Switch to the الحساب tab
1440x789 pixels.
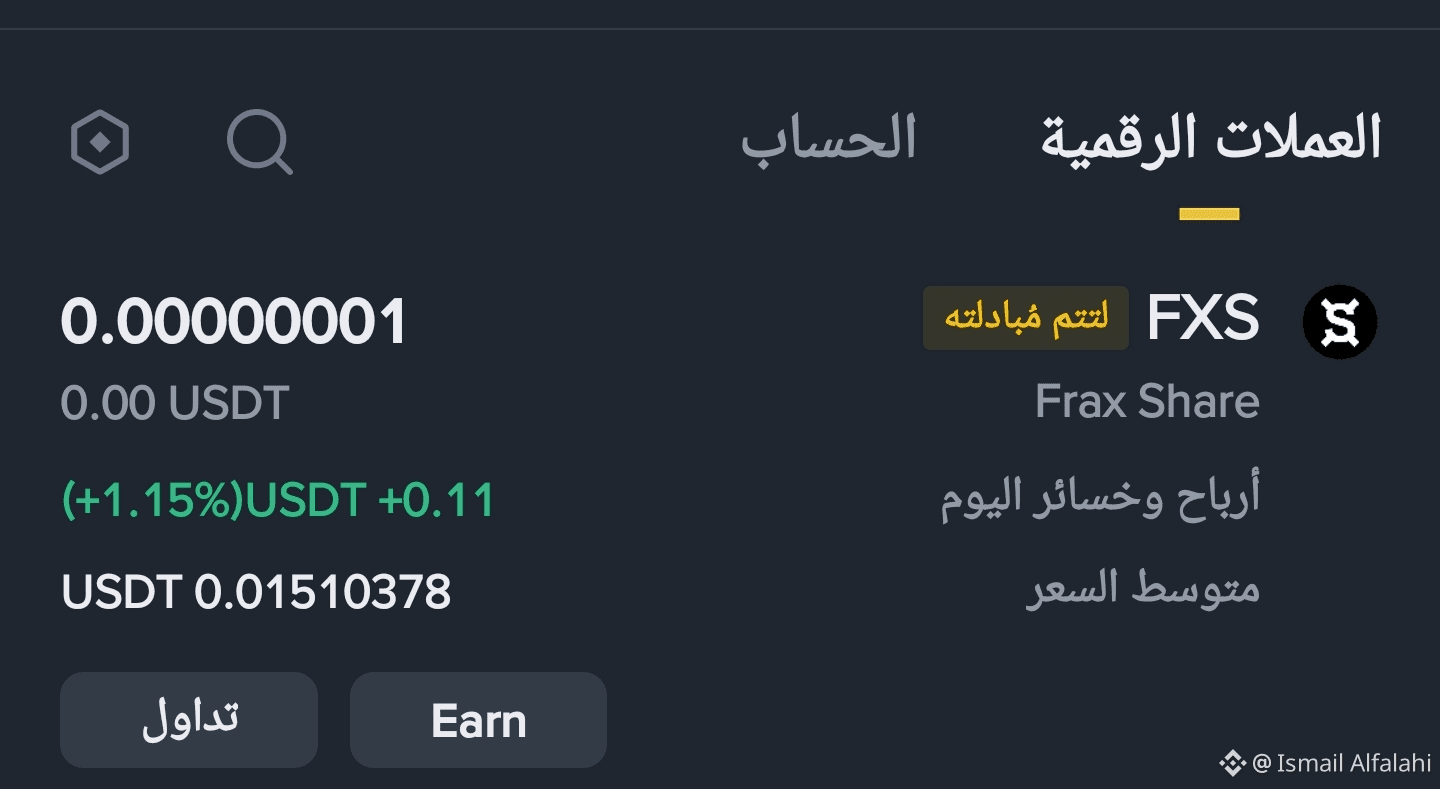click(828, 140)
